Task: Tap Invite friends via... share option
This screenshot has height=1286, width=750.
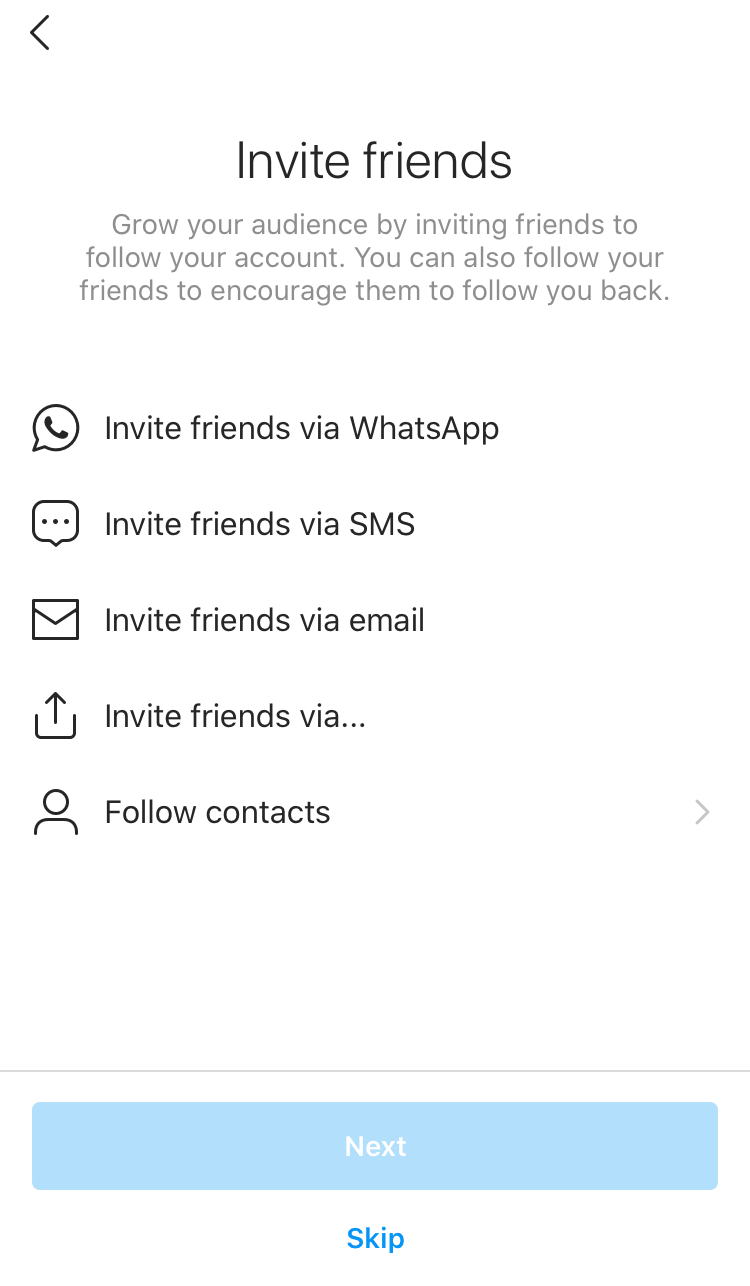Action: [x=375, y=716]
